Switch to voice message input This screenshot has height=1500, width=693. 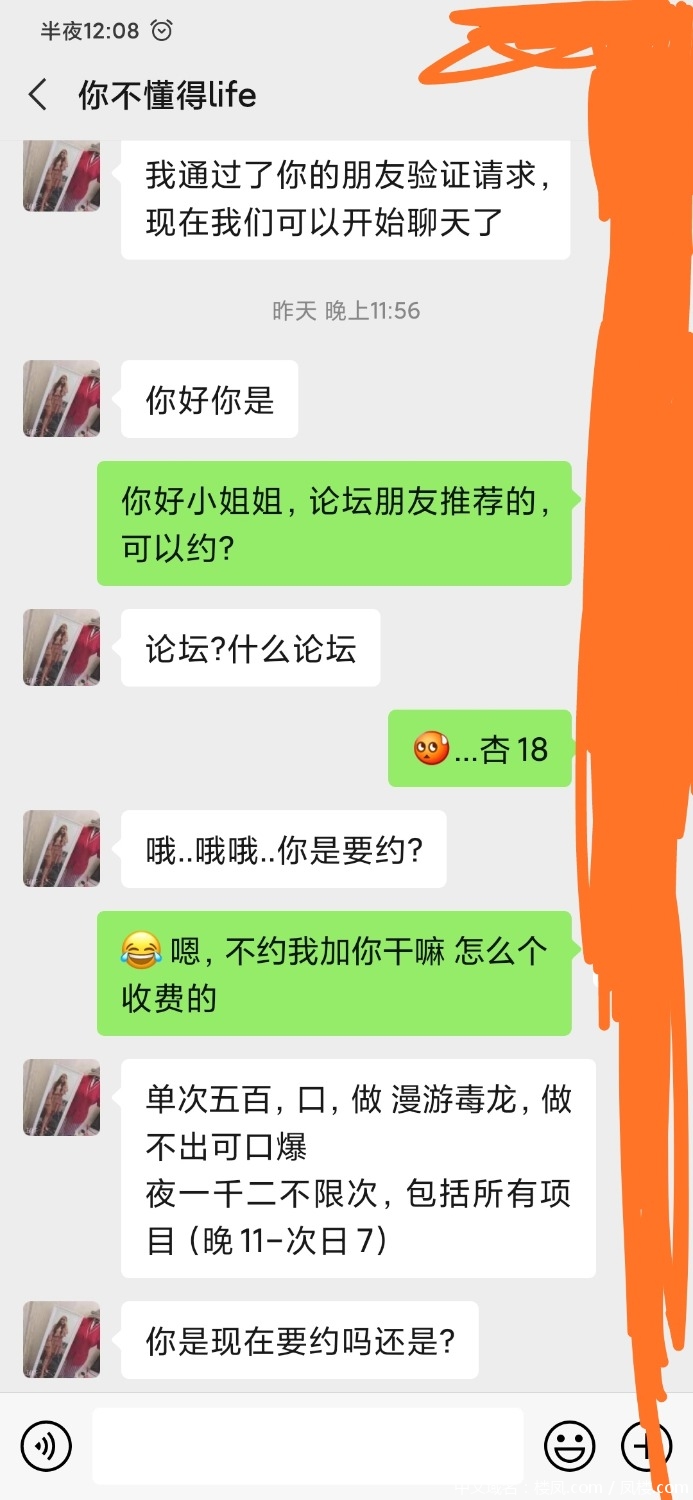click(46, 1446)
